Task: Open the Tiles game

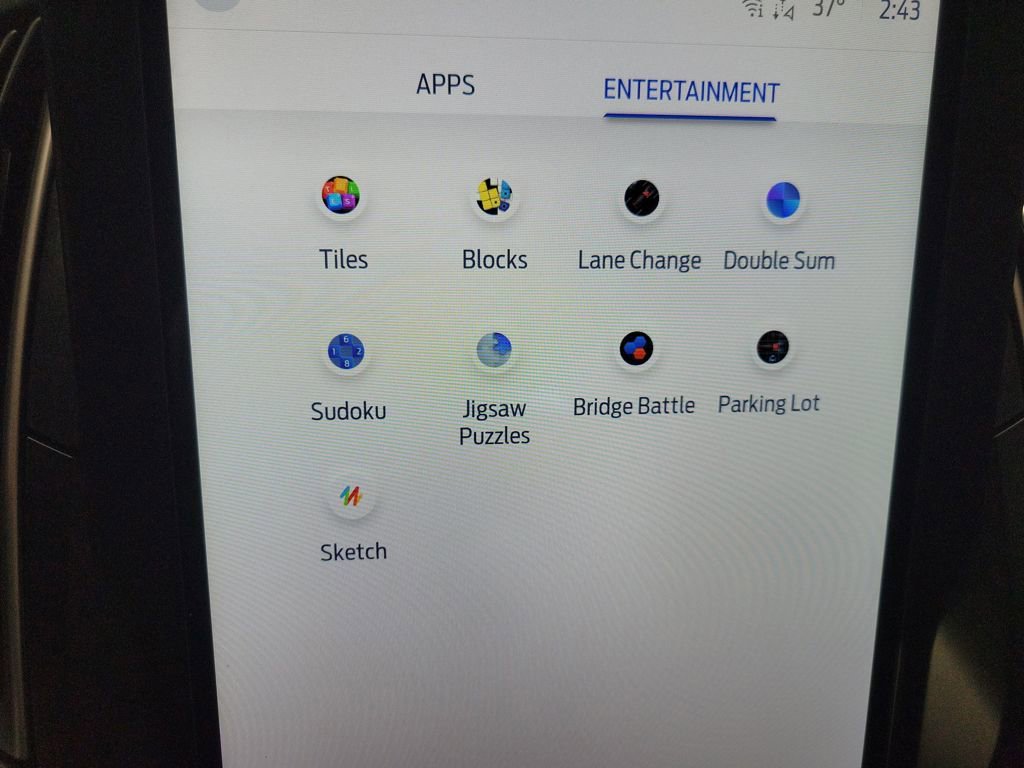Action: pos(341,196)
